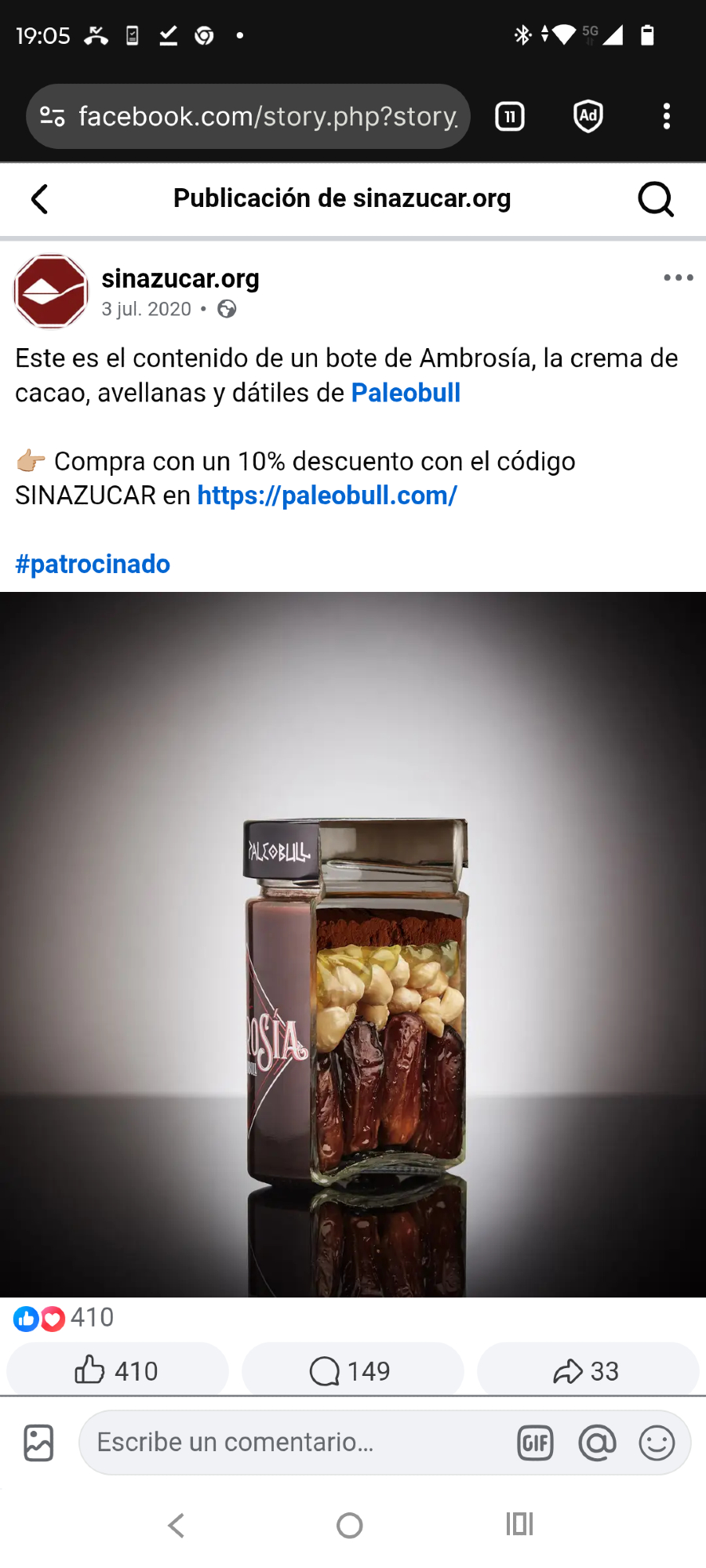The image size is (706, 1568).
Task: Open the sinazucar.org page name link
Action: tap(180, 278)
